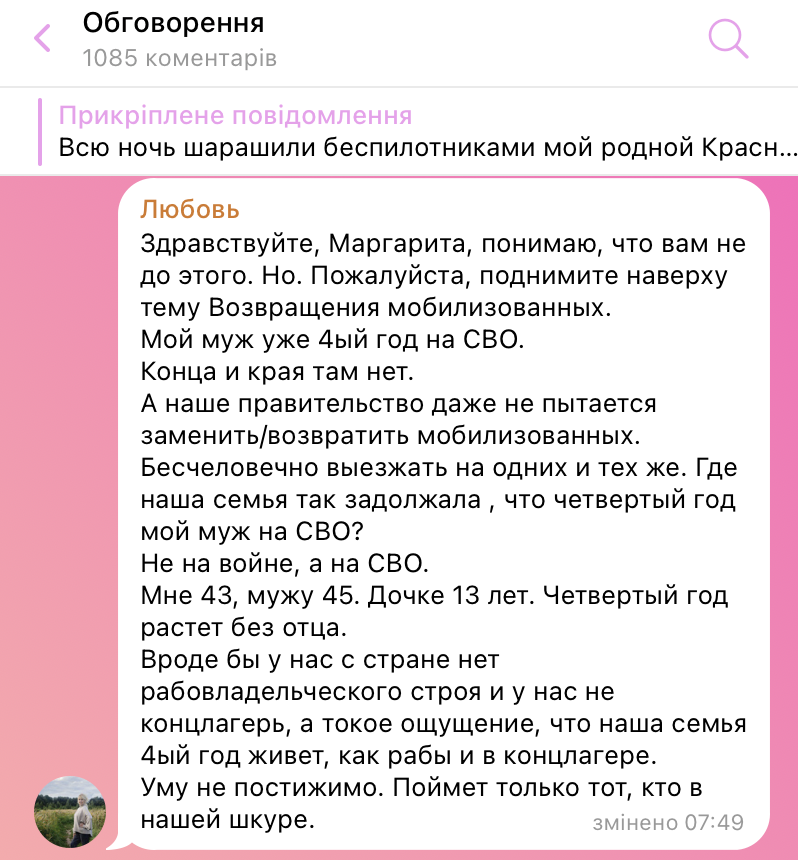Go back using the arrow icon

(x=42, y=39)
